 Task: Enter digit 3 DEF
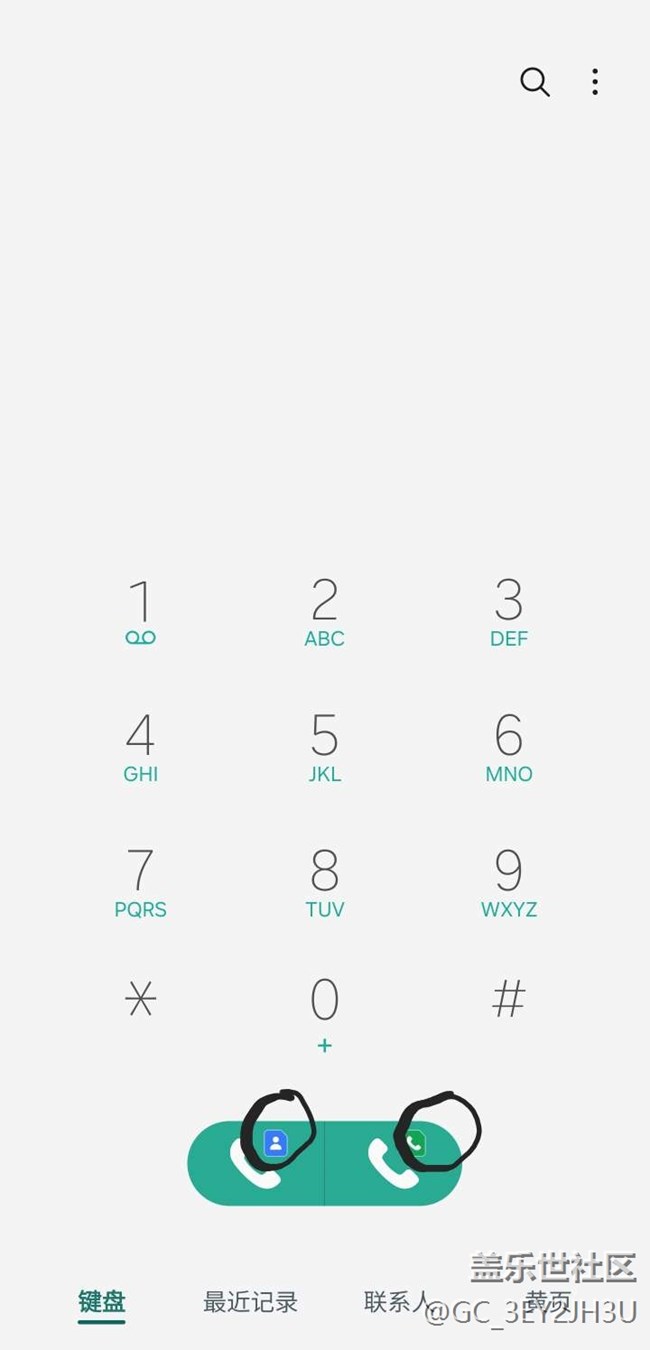pyautogui.click(x=508, y=612)
